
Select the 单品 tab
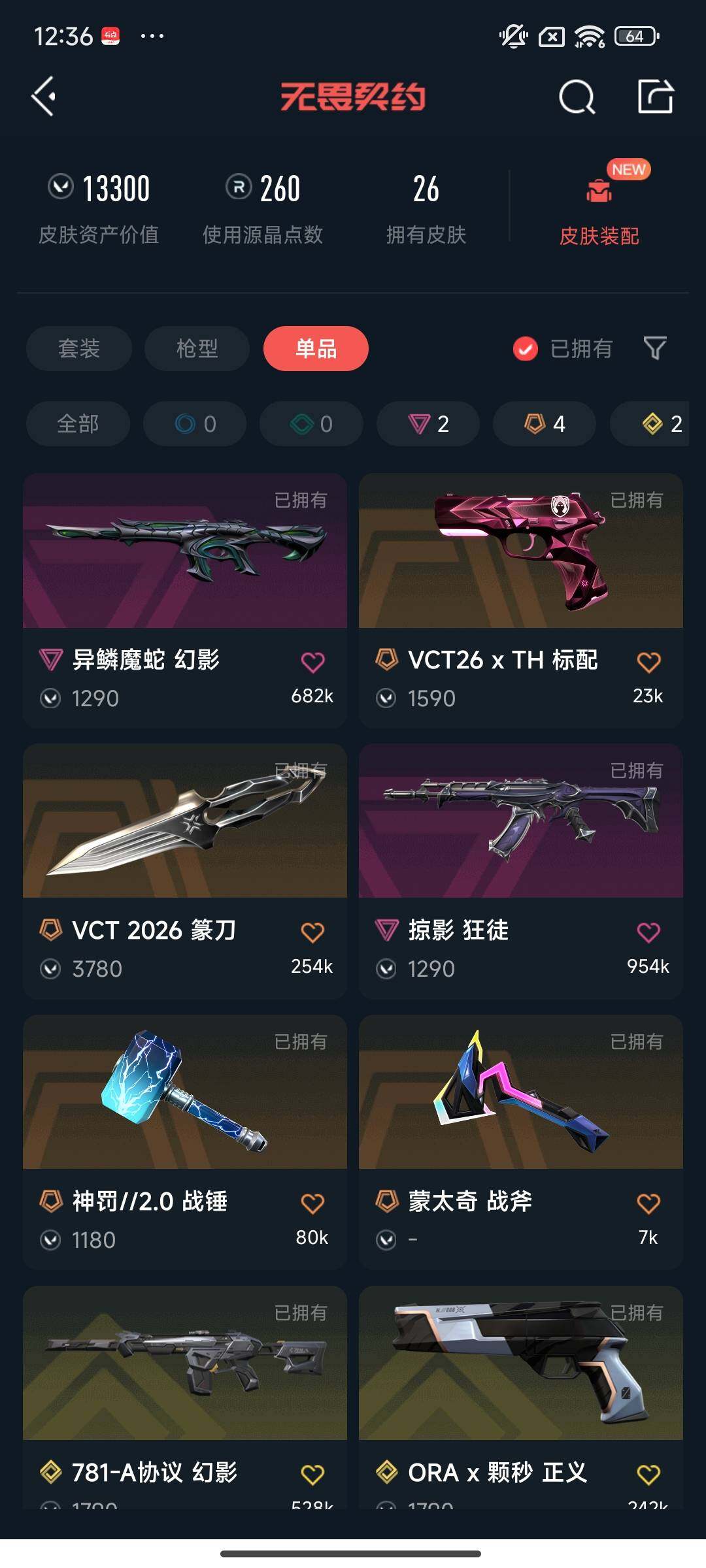pos(316,348)
